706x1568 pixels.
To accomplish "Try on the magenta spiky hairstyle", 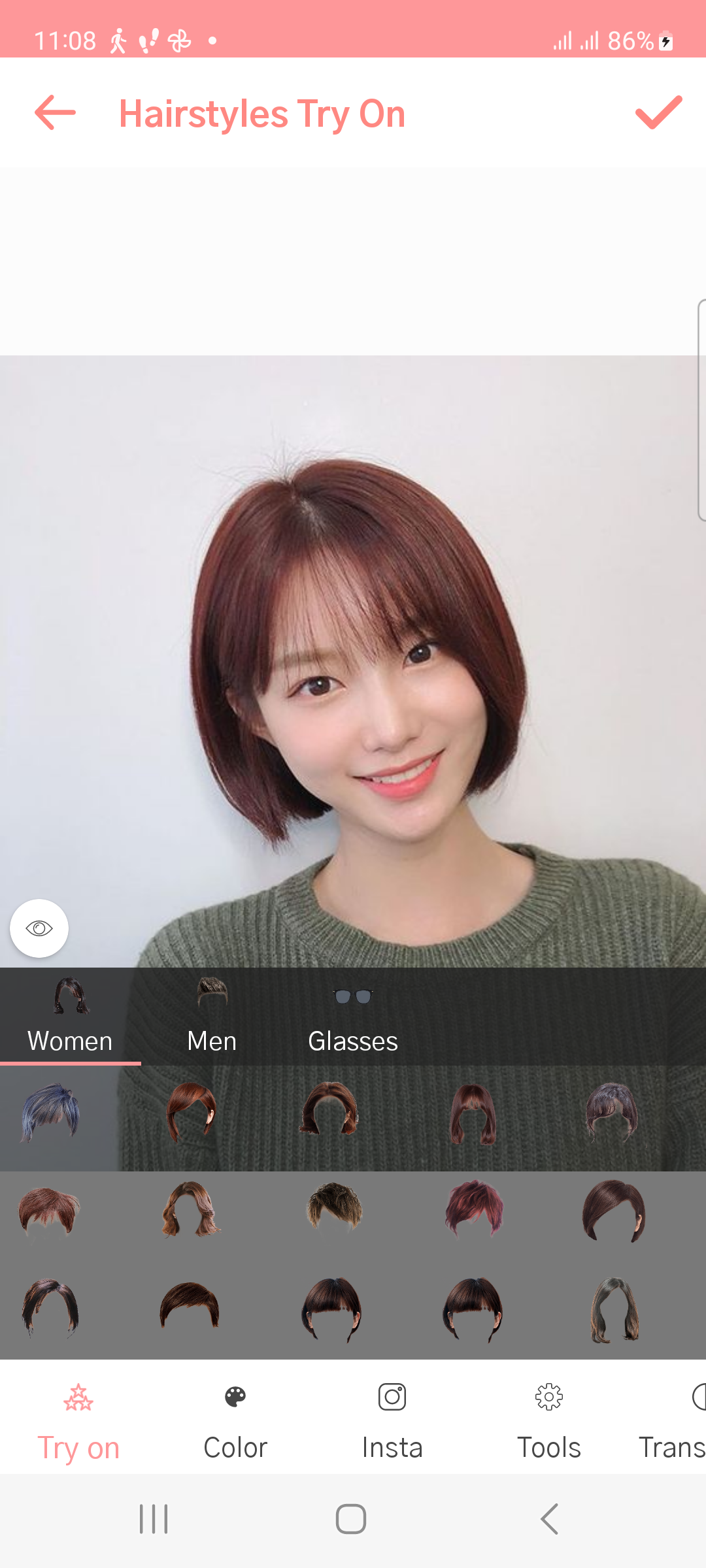I will coord(474,1209).
